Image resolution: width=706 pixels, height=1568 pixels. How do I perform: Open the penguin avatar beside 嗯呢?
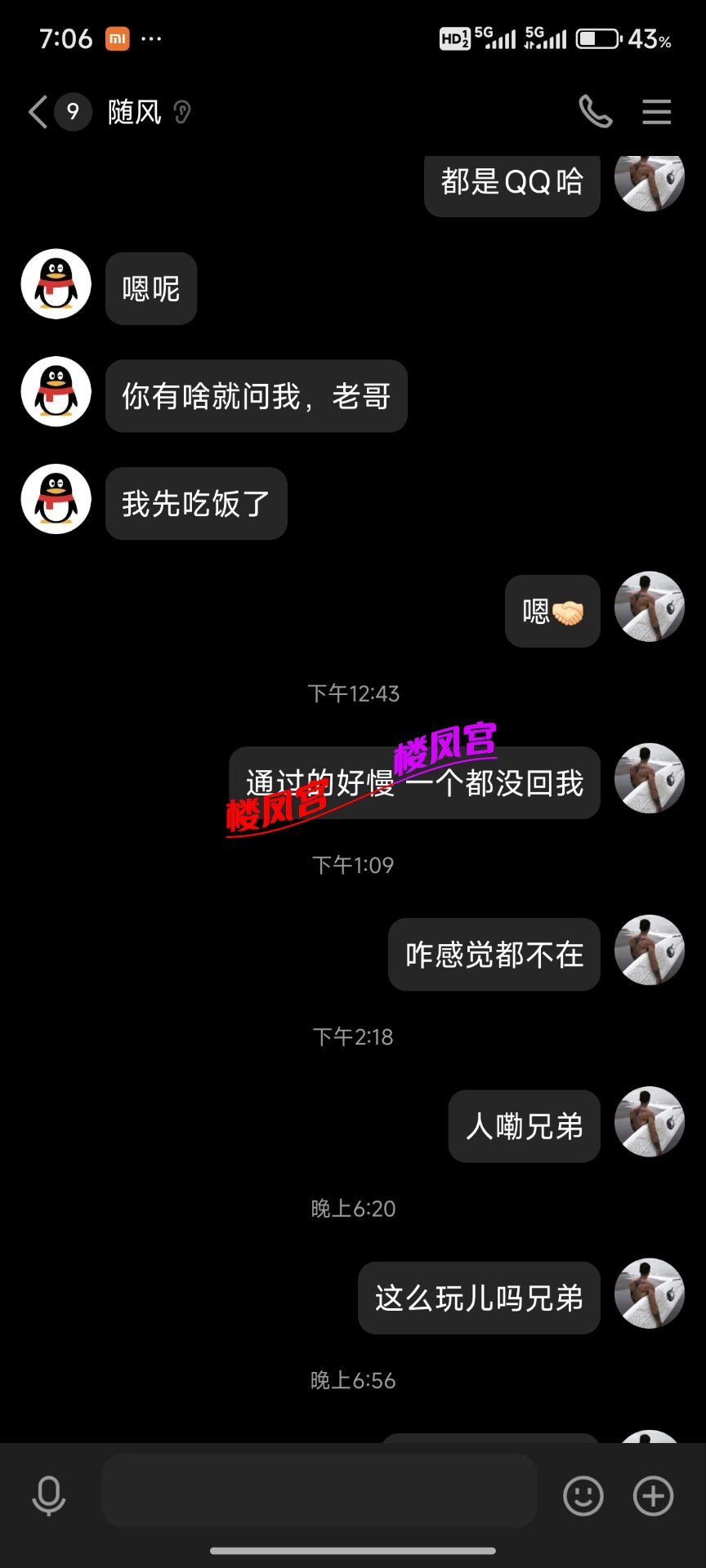pos(56,284)
